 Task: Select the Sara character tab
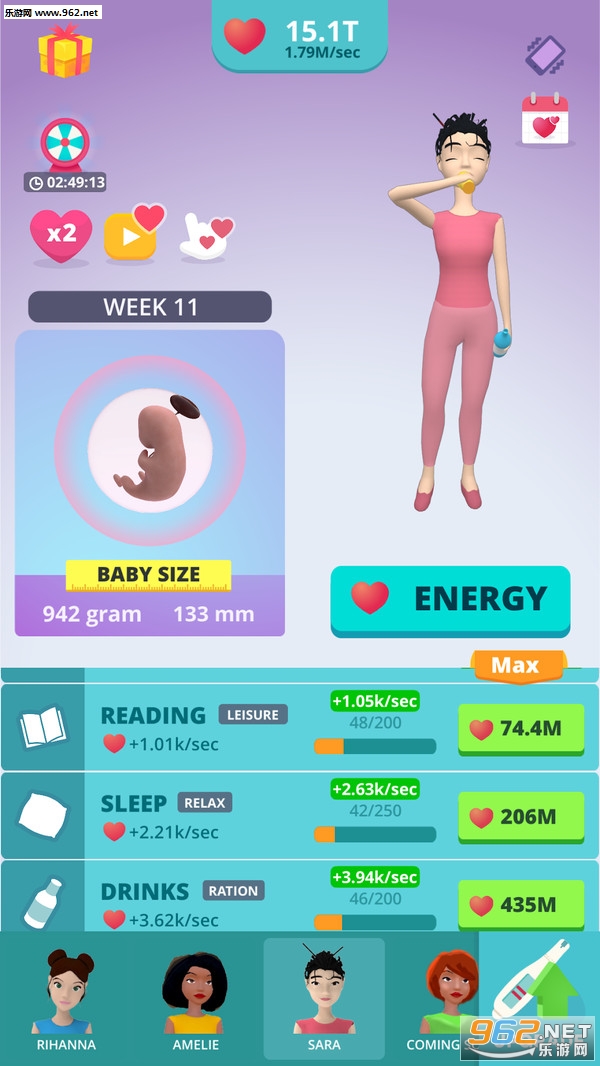324,1000
